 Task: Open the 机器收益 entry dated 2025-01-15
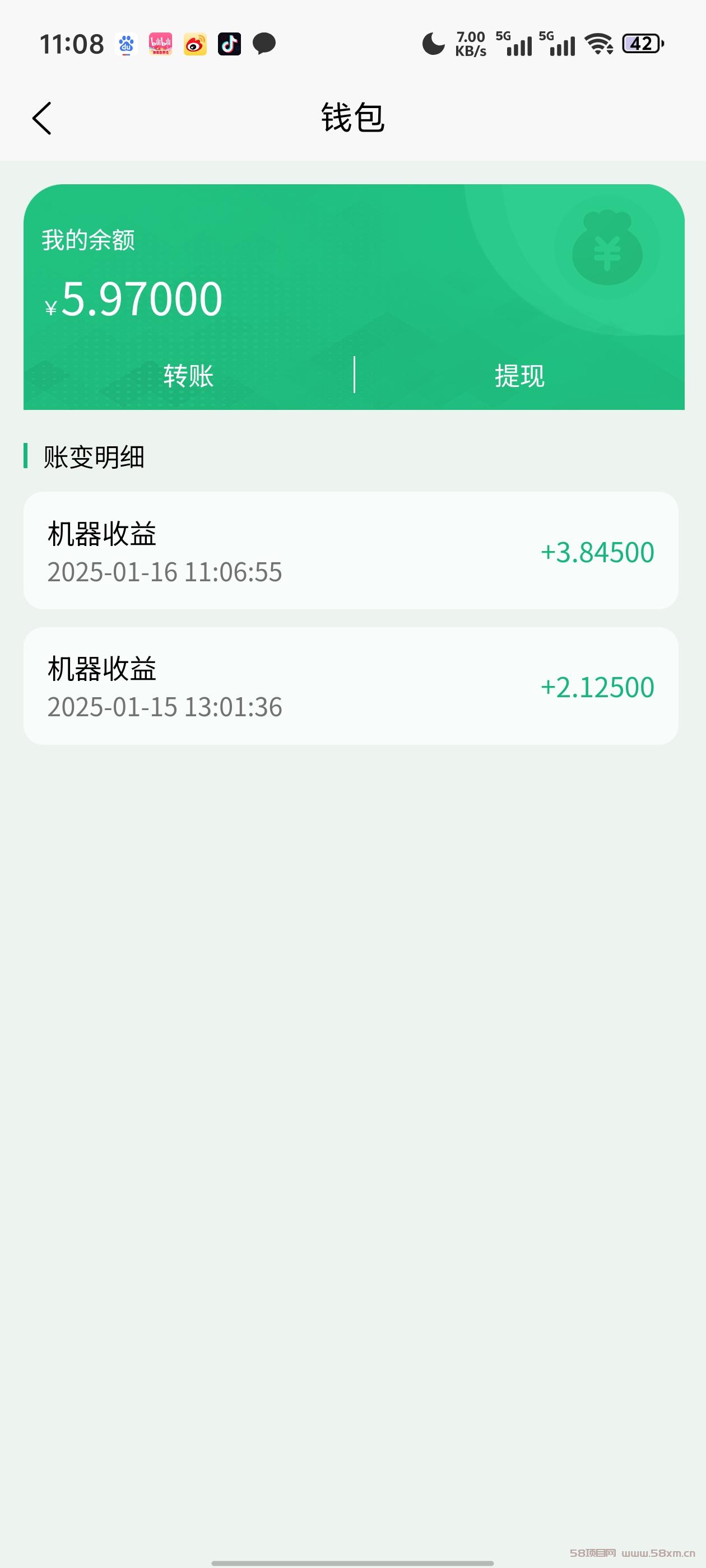pyautogui.click(x=351, y=685)
